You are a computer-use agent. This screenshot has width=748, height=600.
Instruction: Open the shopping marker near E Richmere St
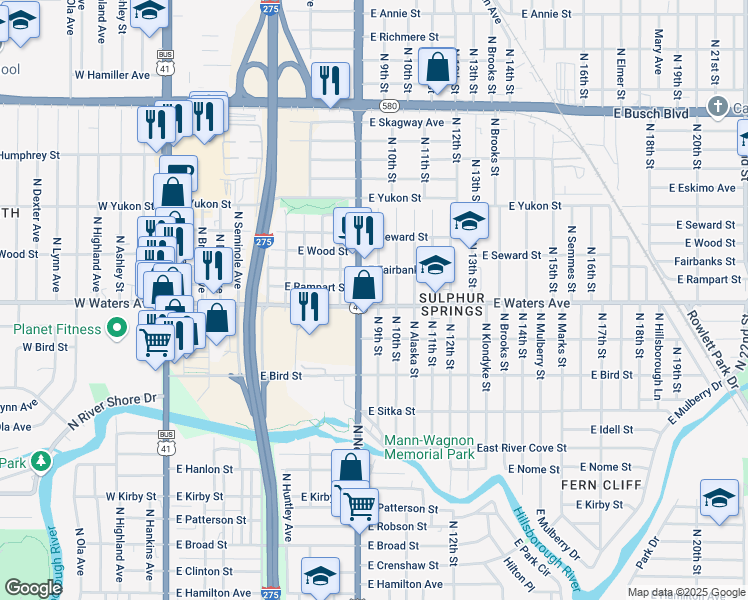click(x=437, y=68)
